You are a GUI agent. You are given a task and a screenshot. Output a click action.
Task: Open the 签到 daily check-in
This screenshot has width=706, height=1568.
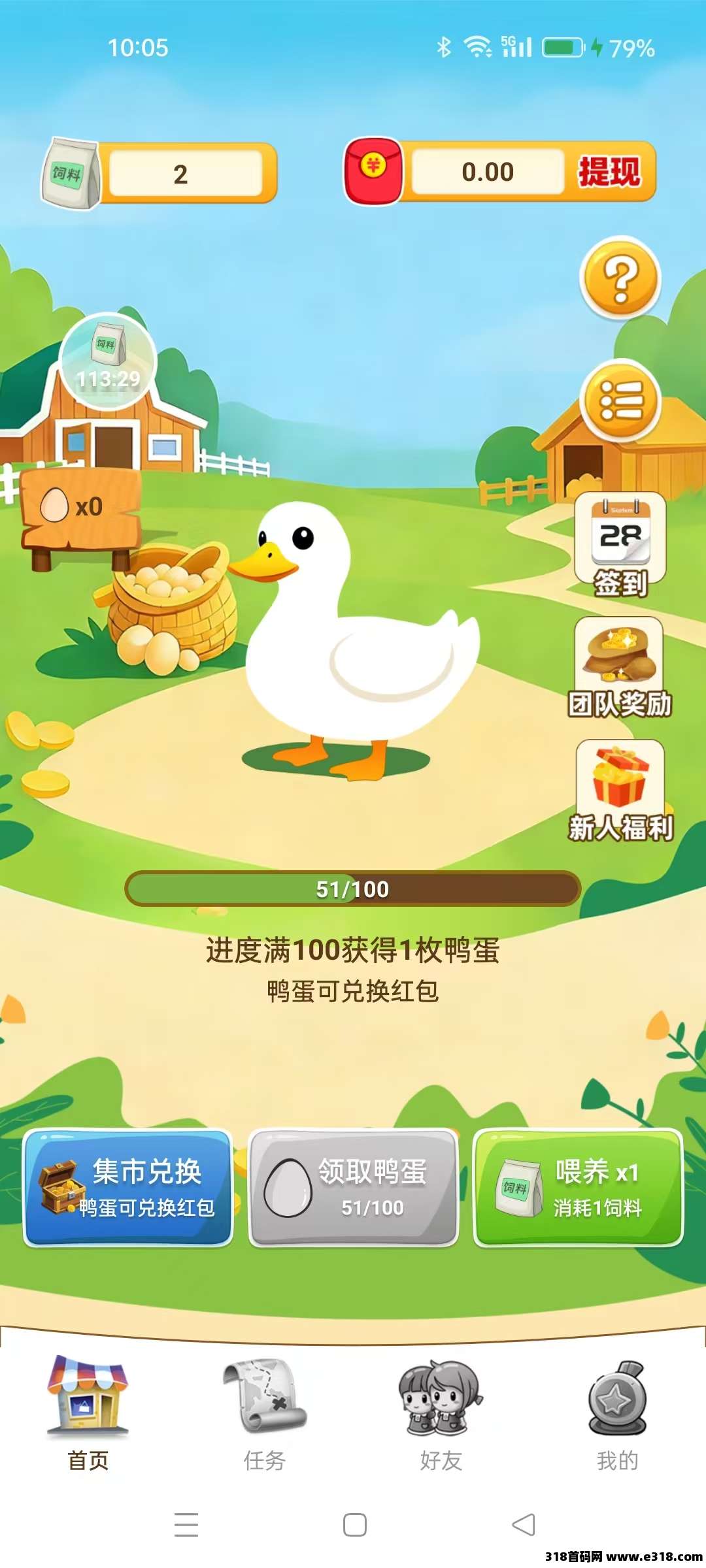[620, 545]
